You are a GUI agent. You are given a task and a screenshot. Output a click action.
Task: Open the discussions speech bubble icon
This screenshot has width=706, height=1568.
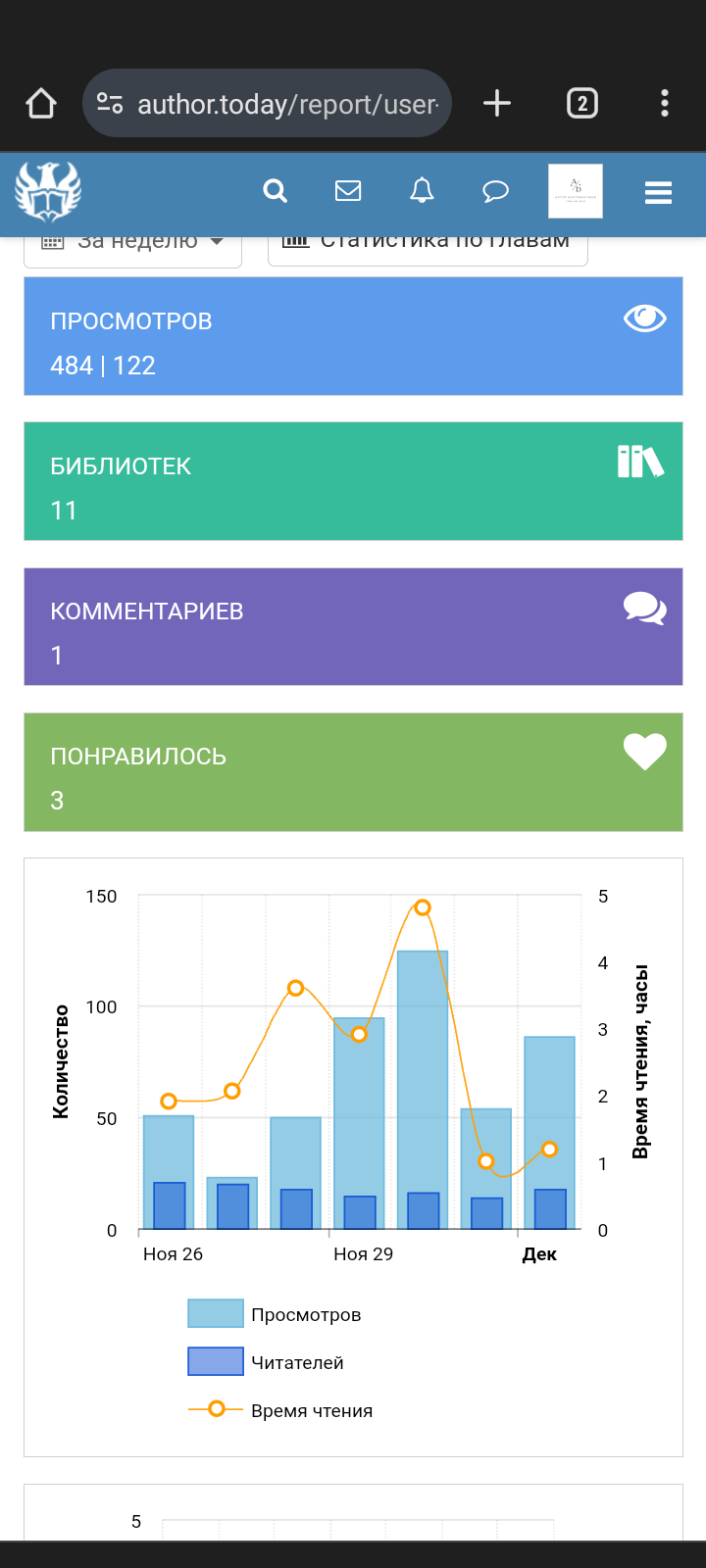496,190
